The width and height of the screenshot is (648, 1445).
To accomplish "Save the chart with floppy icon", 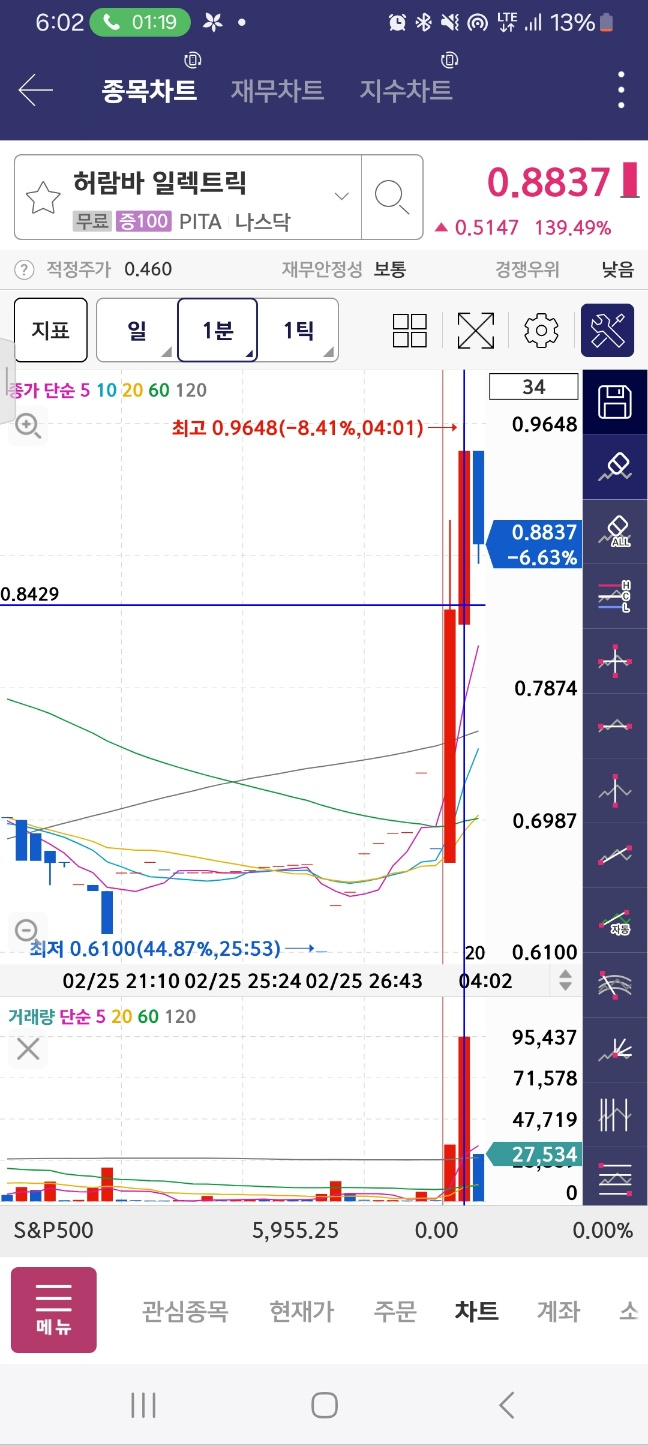I will (x=615, y=402).
